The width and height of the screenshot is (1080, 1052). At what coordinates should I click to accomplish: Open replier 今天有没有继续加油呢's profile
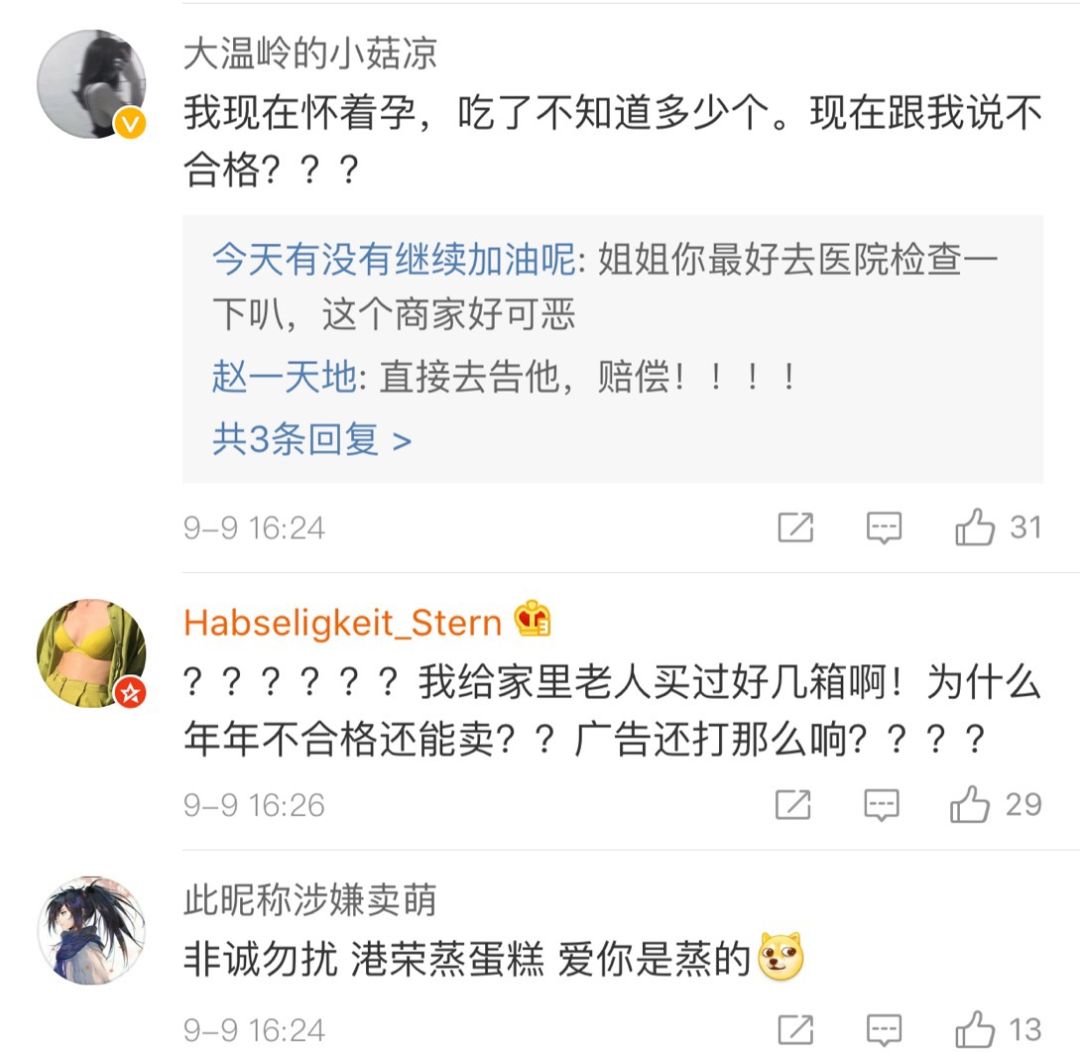click(x=393, y=262)
